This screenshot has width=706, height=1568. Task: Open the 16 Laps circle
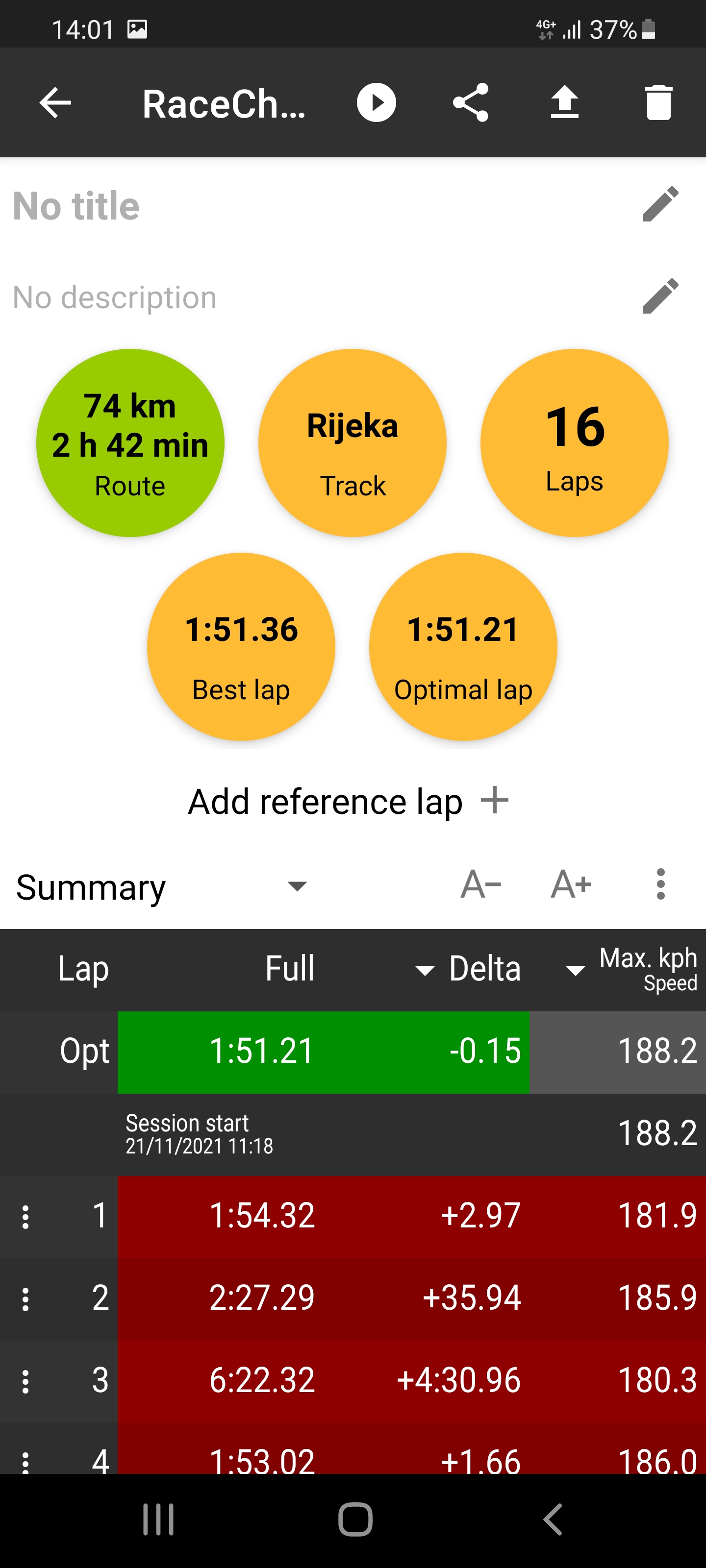tap(574, 442)
